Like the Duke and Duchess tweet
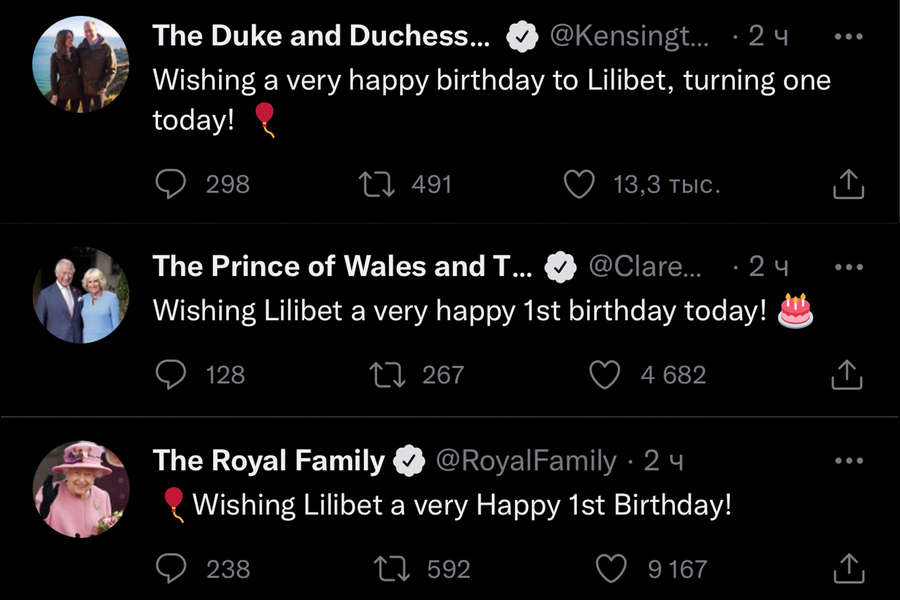The image size is (900, 600). tap(580, 184)
